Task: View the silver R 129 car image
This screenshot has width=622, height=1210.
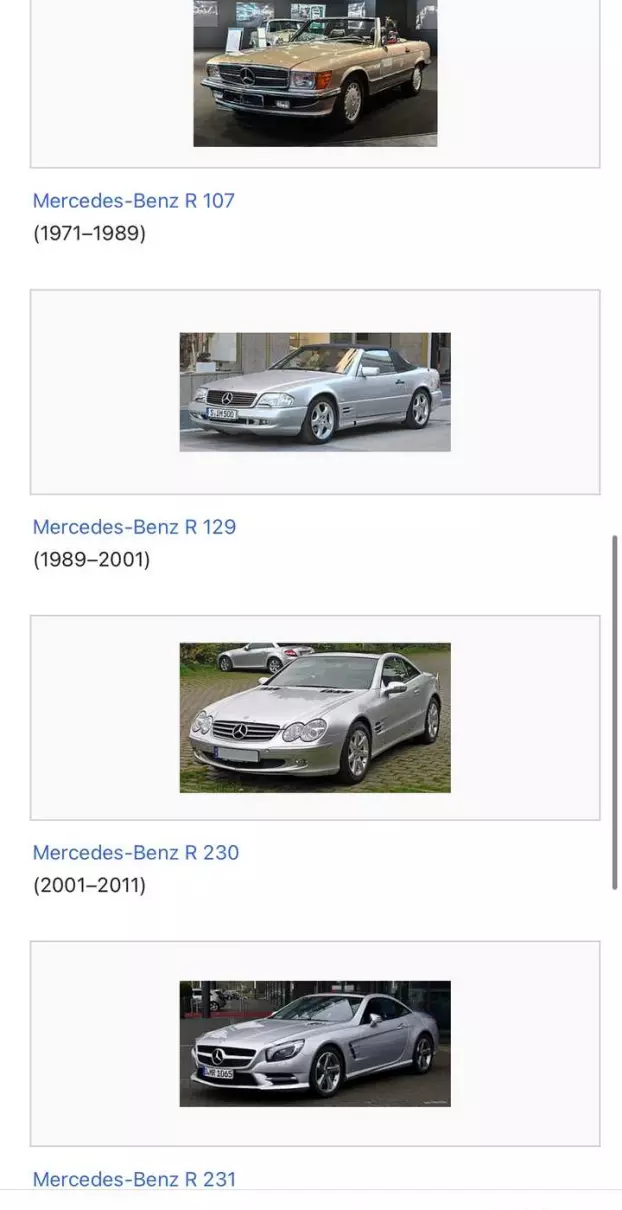Action: pyautogui.click(x=315, y=392)
